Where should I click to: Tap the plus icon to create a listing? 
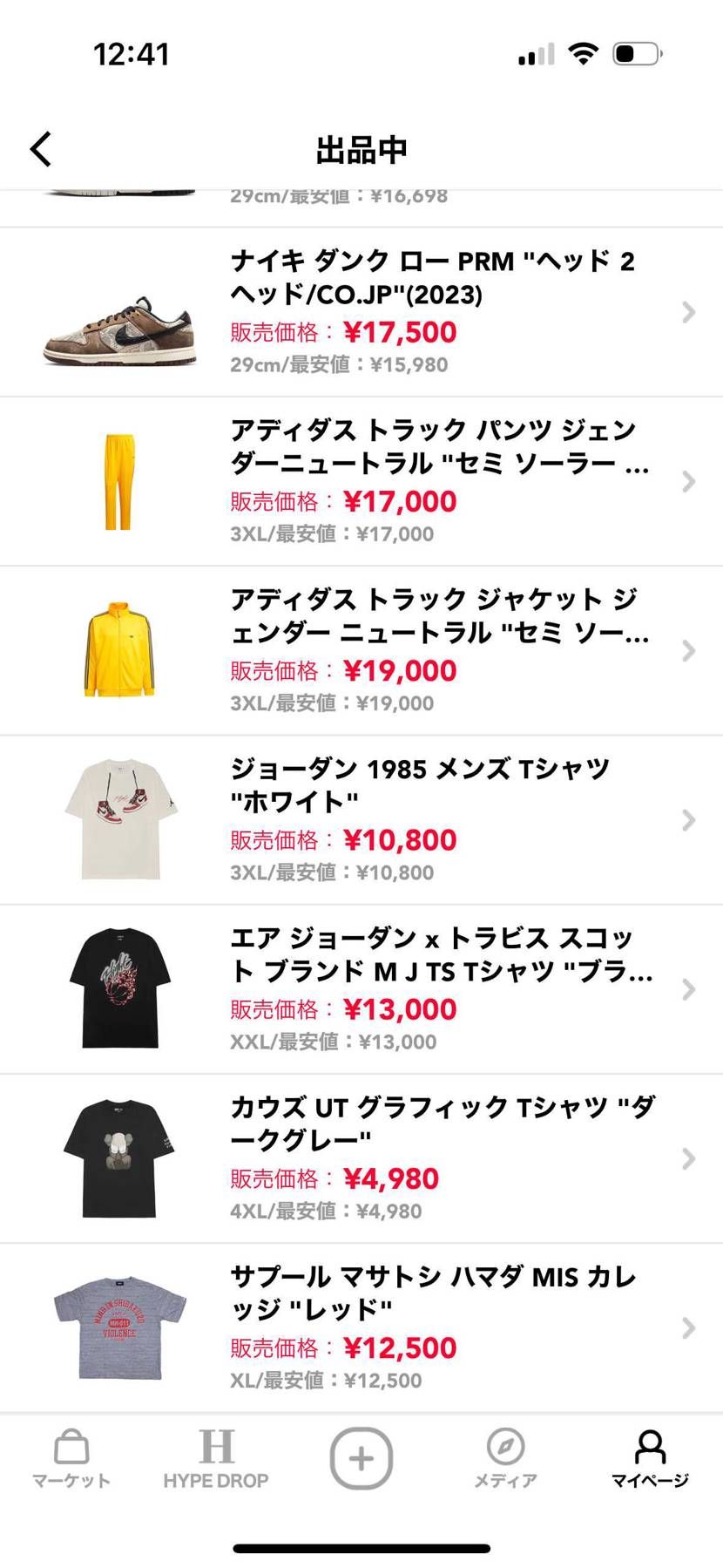pos(361,1457)
